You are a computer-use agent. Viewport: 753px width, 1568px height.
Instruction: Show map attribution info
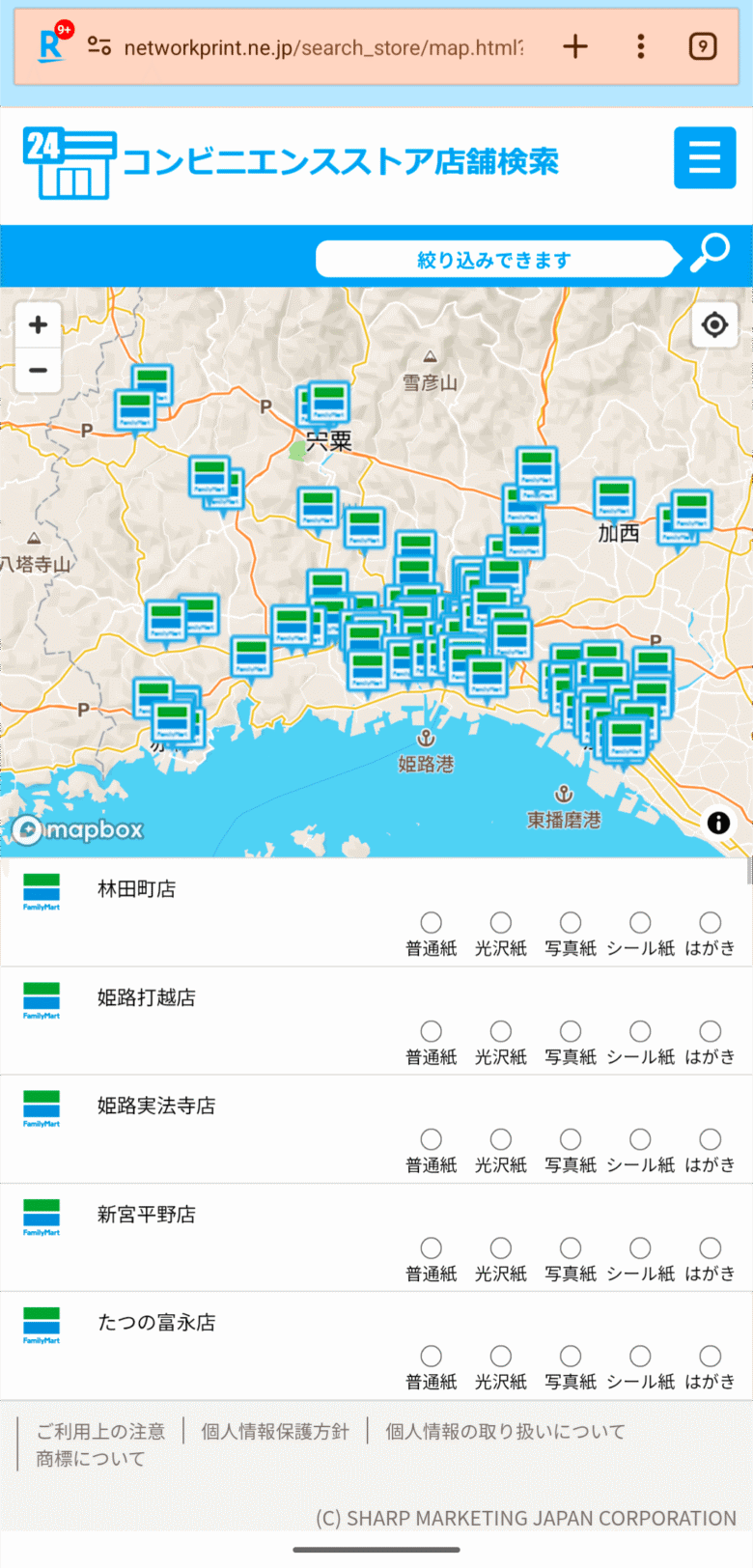(718, 823)
